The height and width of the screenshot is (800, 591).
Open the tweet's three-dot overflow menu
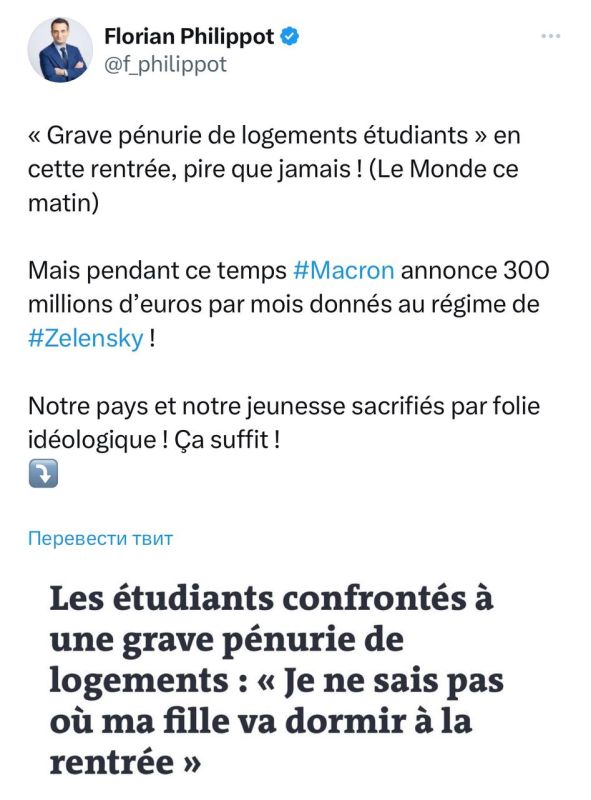[551, 36]
